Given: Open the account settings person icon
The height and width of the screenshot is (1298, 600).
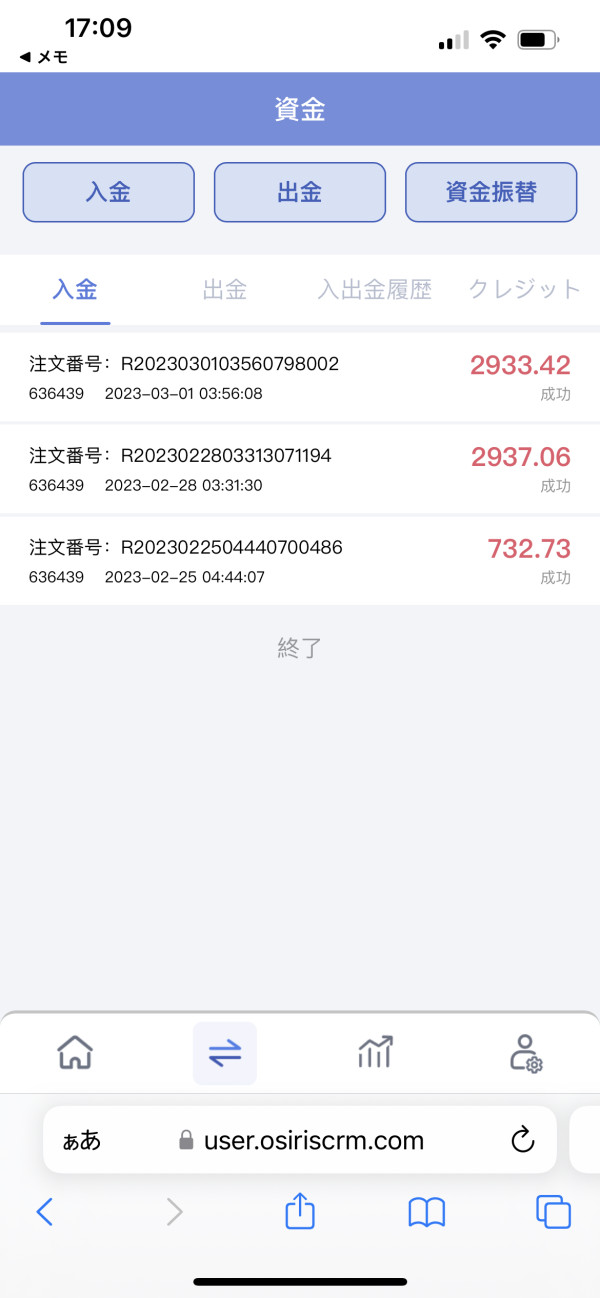Looking at the screenshot, I should coord(525,1053).
